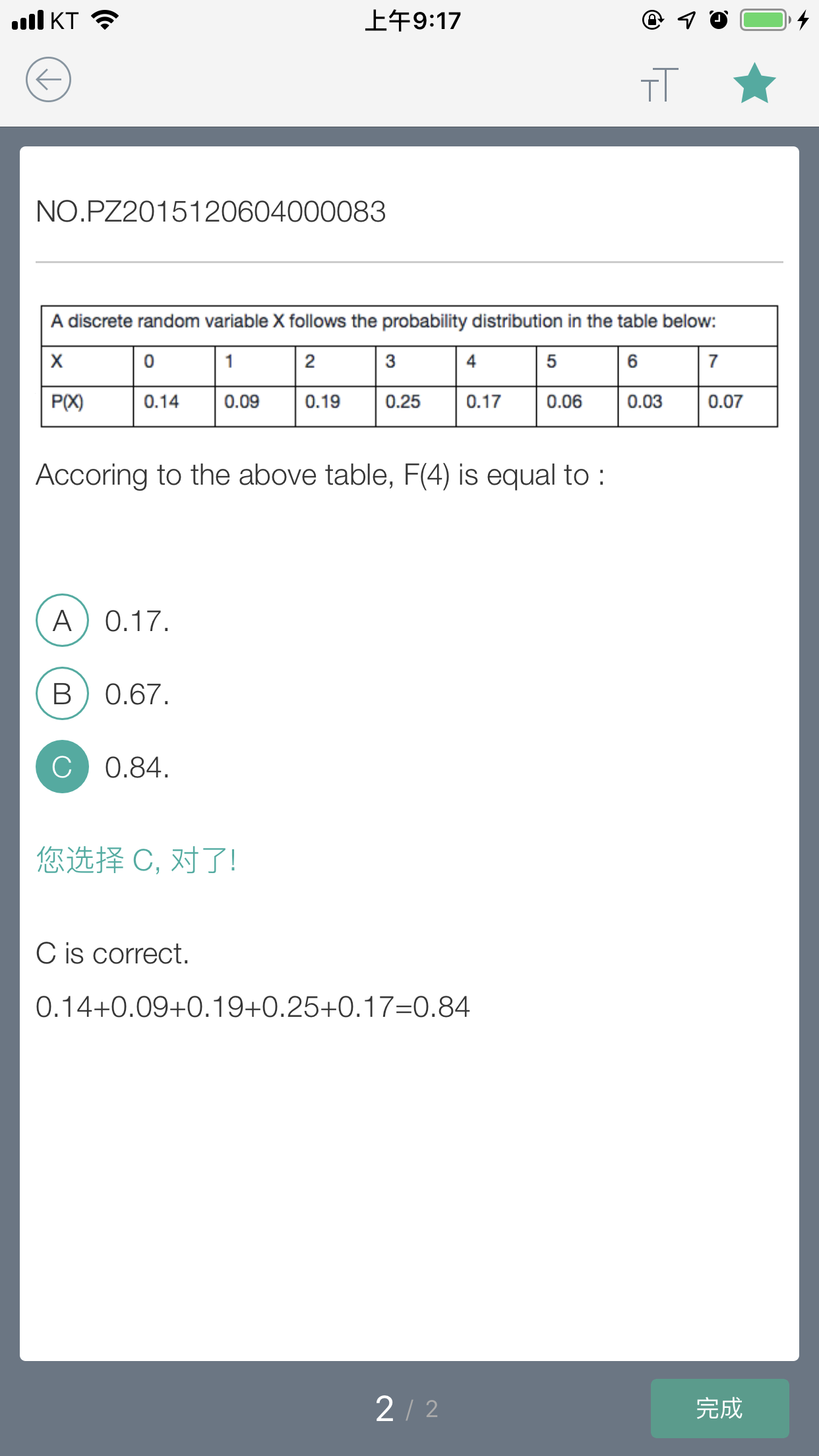The image size is (819, 1456).
Task: Tap the 完成 finish button
Action: 719,1409
